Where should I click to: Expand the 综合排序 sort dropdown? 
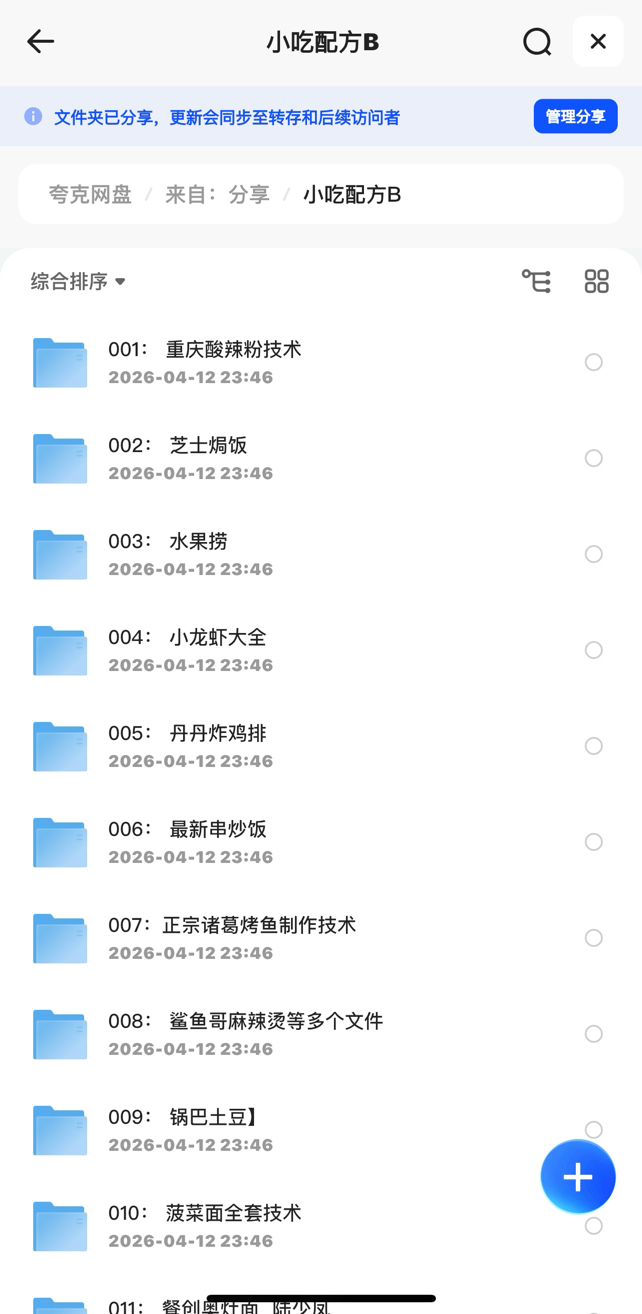78,281
